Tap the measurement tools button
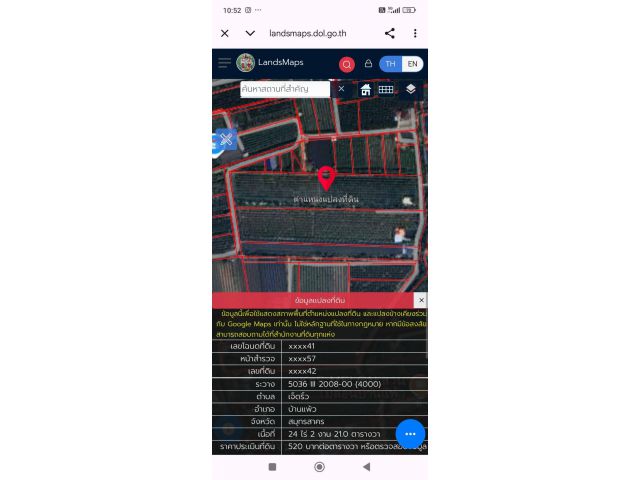The width and height of the screenshot is (640, 480). click(226, 140)
